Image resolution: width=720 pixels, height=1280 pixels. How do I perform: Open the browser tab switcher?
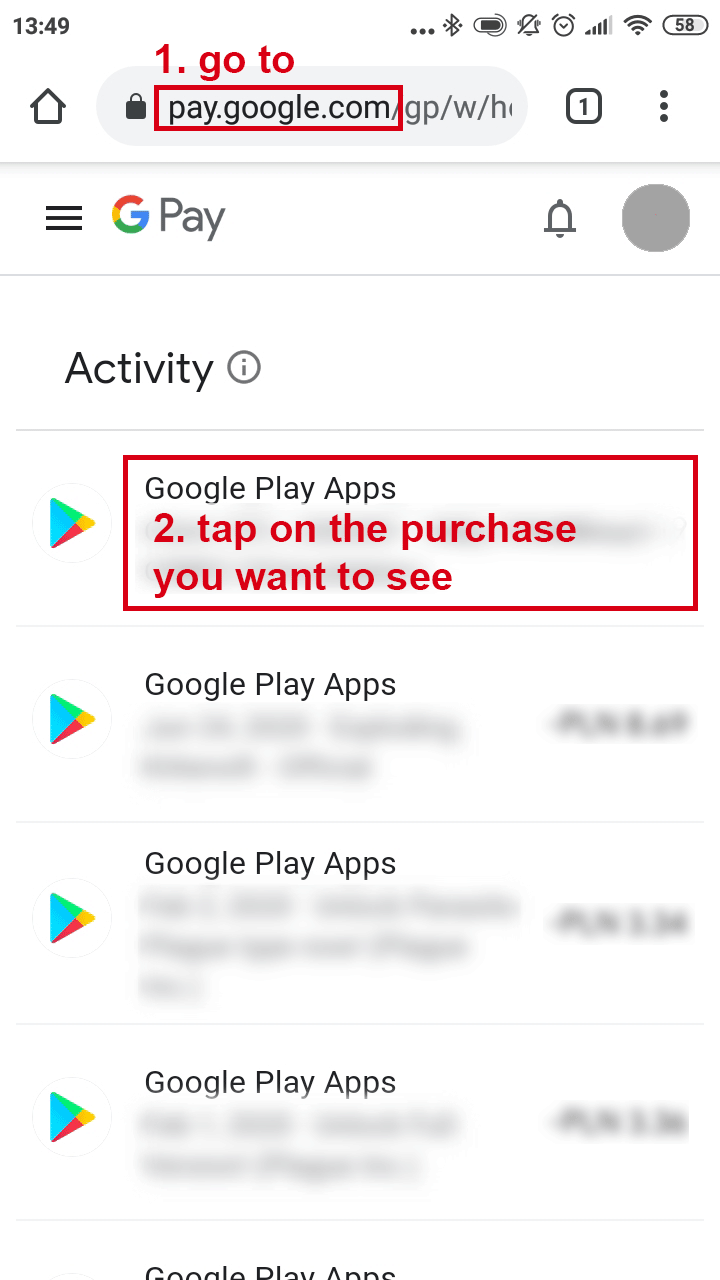[584, 106]
